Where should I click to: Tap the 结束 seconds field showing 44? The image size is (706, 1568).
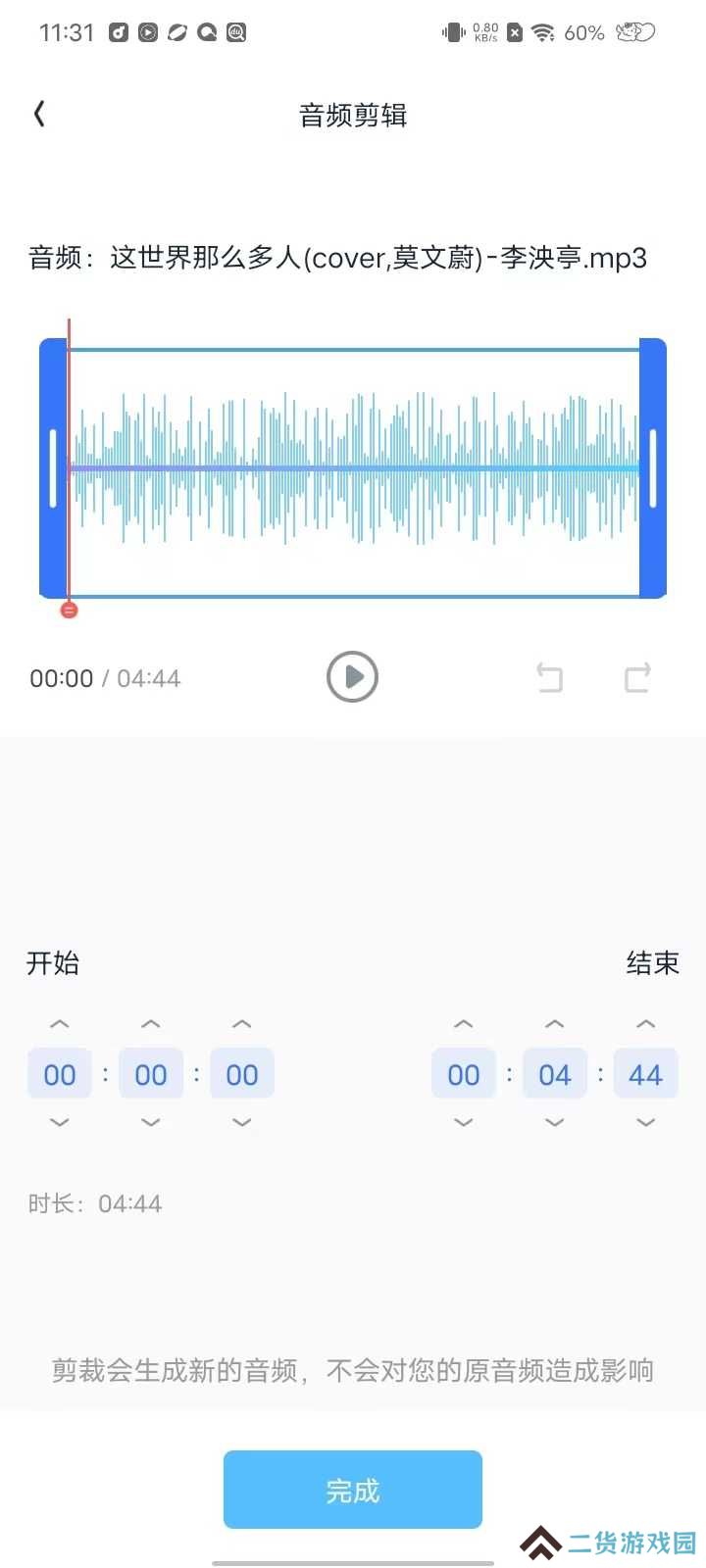point(646,1073)
